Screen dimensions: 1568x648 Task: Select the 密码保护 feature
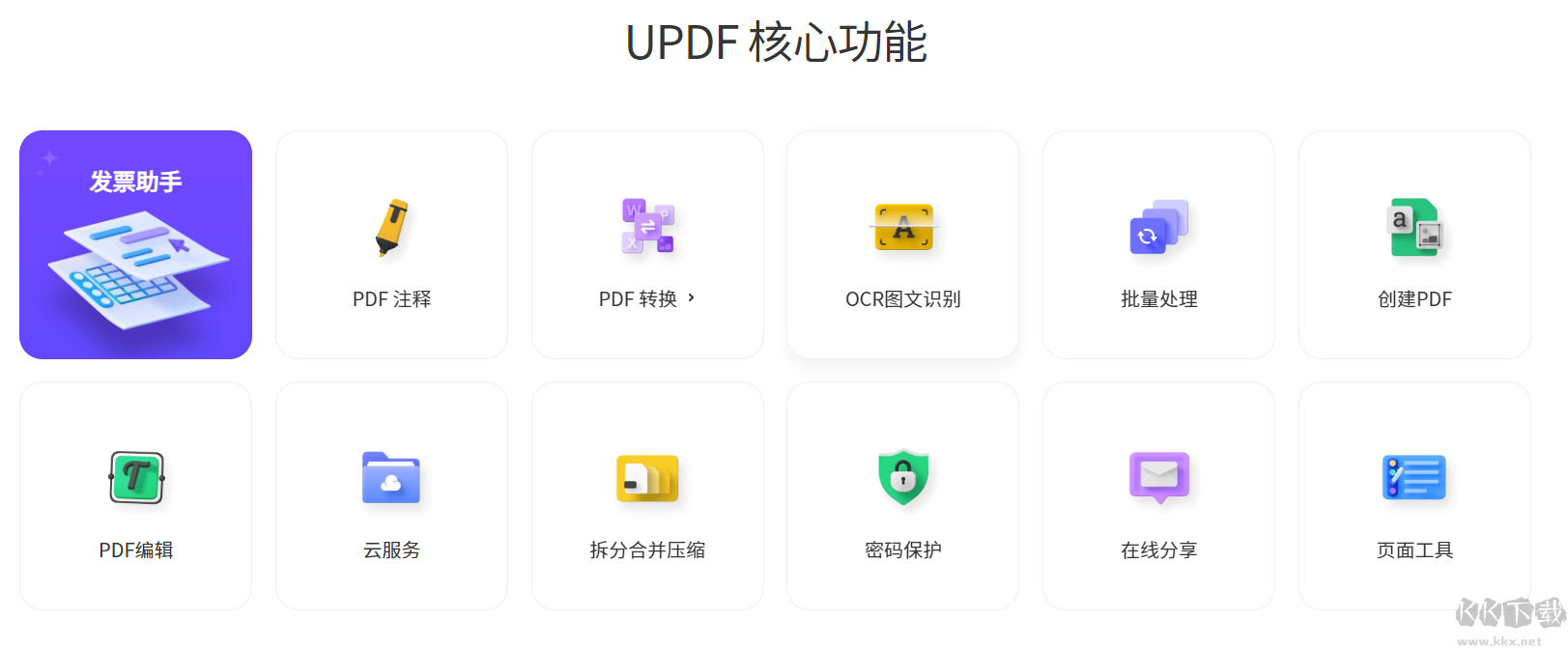point(902,495)
